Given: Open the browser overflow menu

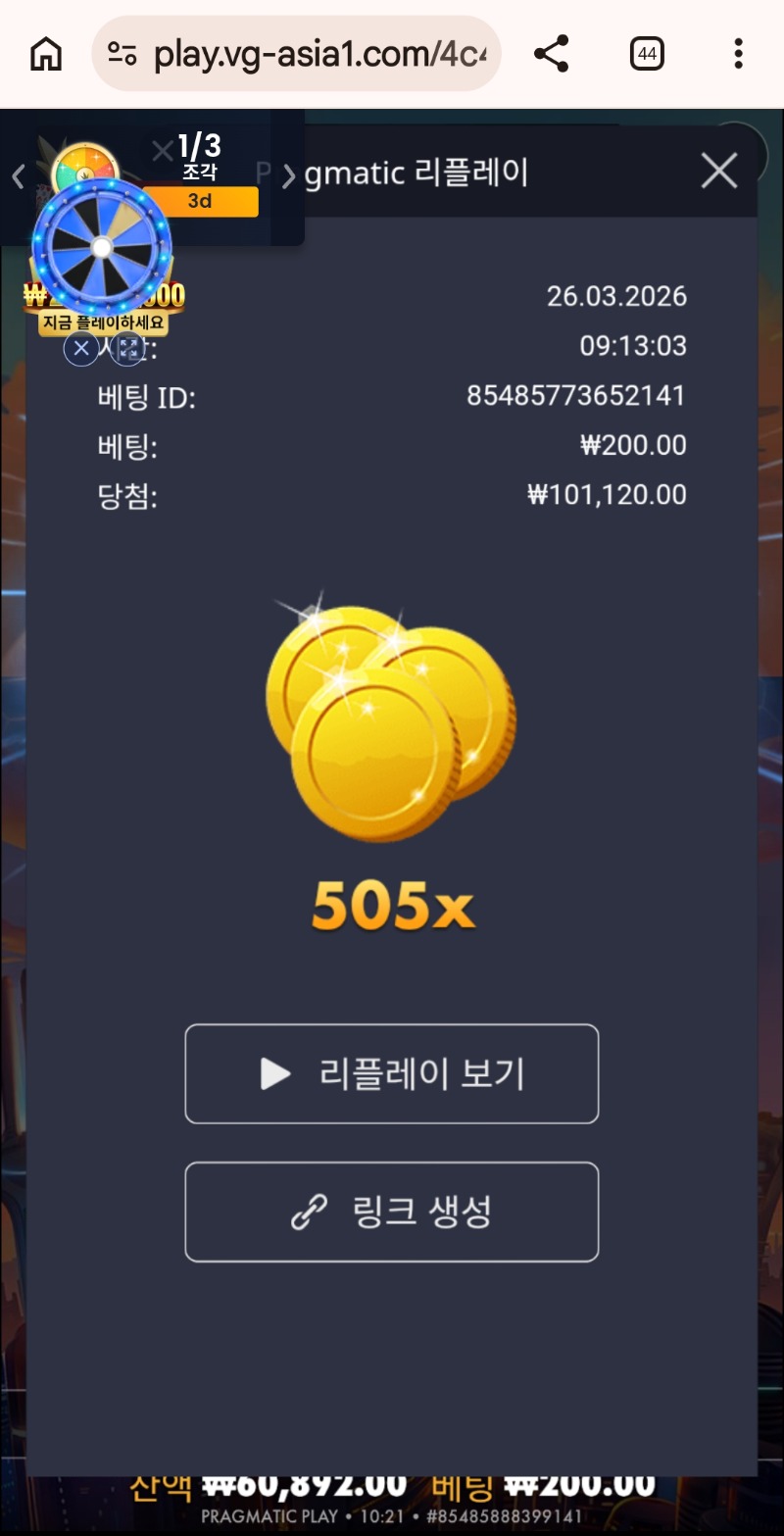Looking at the screenshot, I should [x=738, y=54].
